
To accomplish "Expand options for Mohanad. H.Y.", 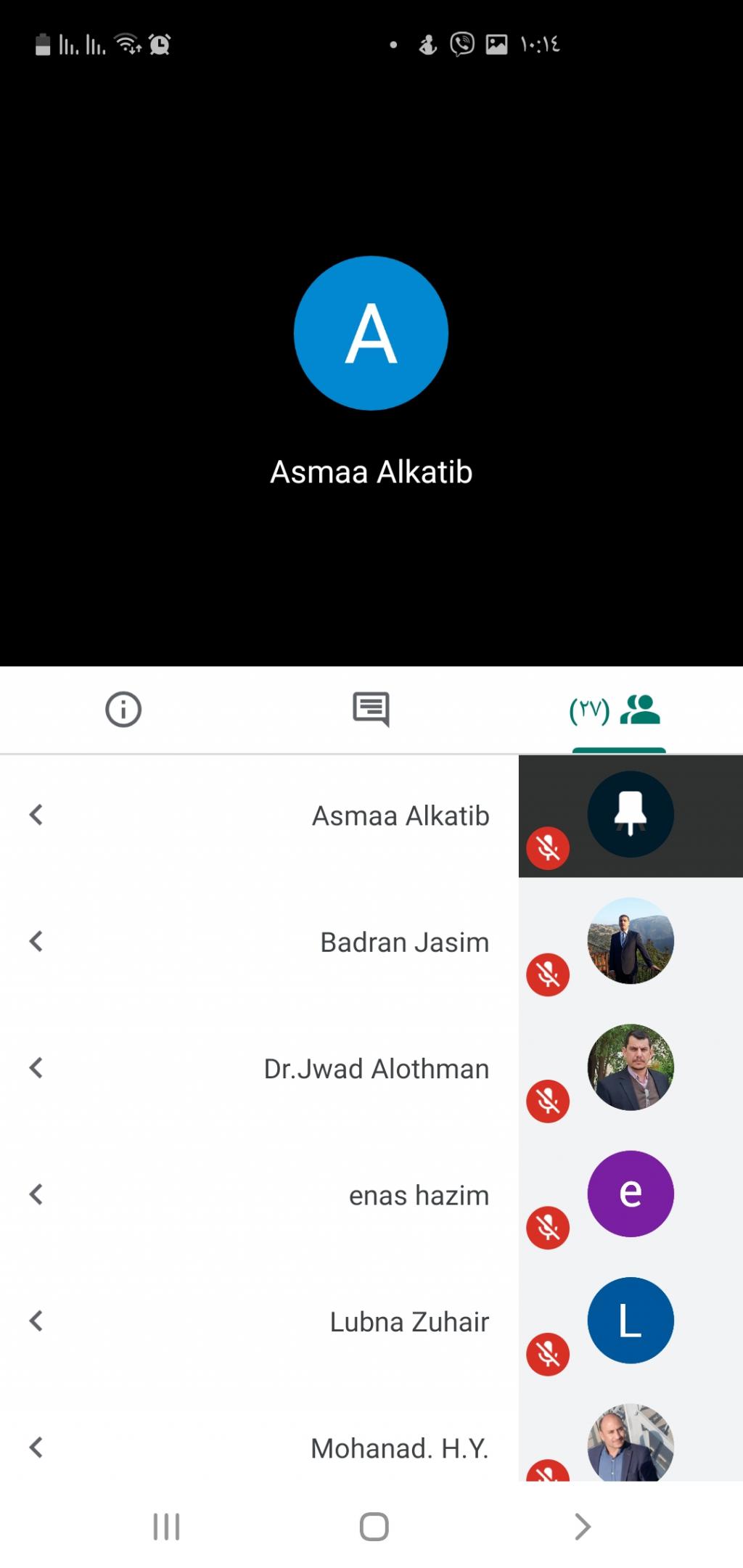I will point(36,1448).
